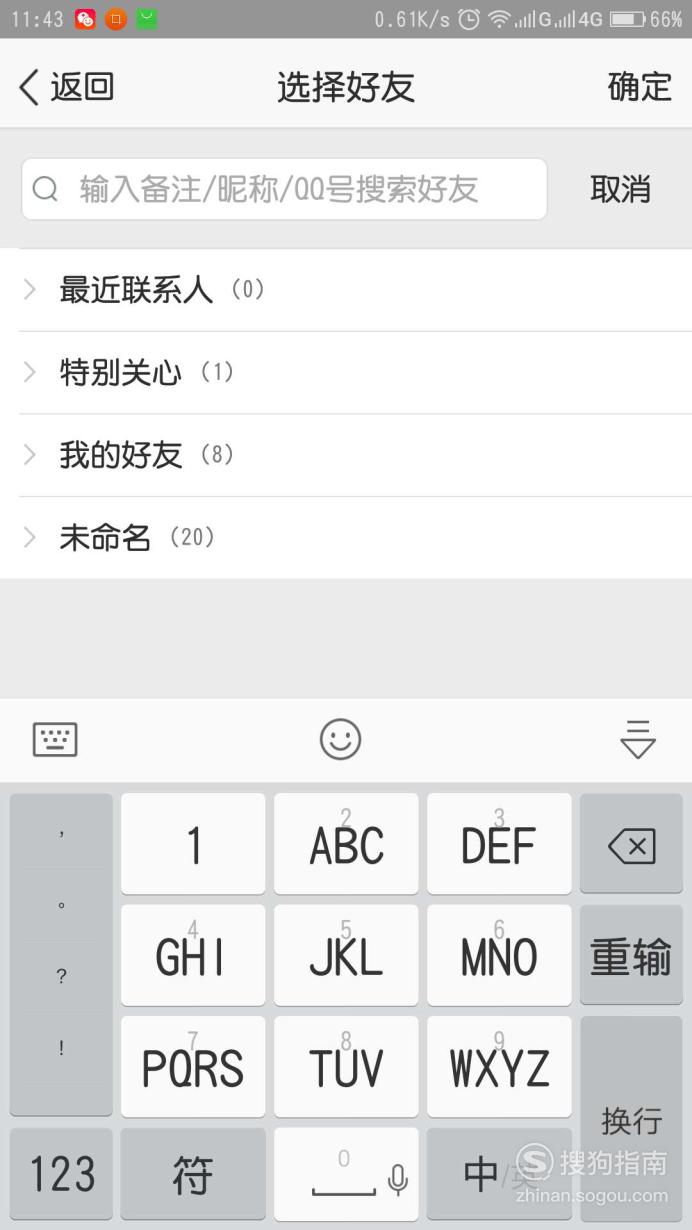Expand the 最近联系人 group

[346, 290]
